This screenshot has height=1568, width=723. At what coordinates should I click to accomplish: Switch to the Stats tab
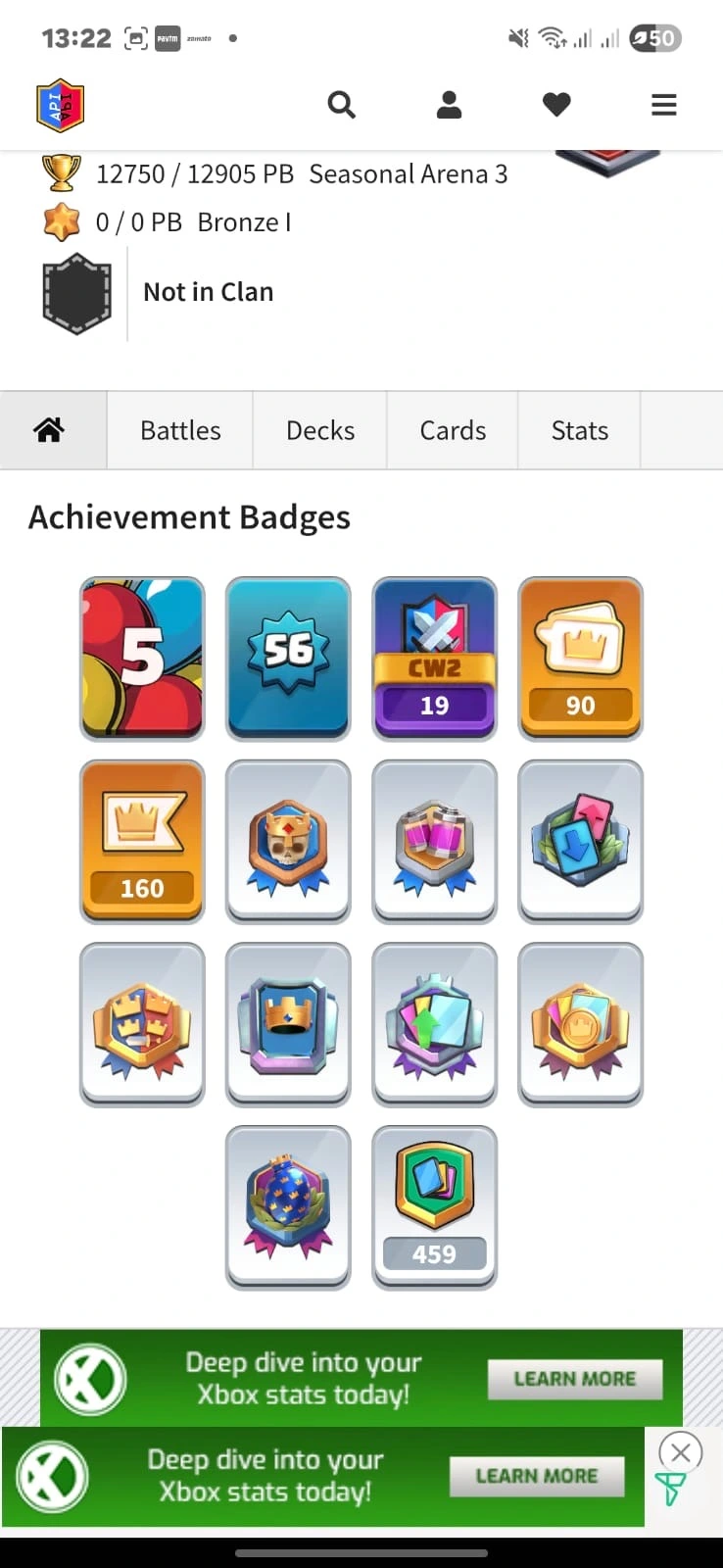(x=580, y=430)
